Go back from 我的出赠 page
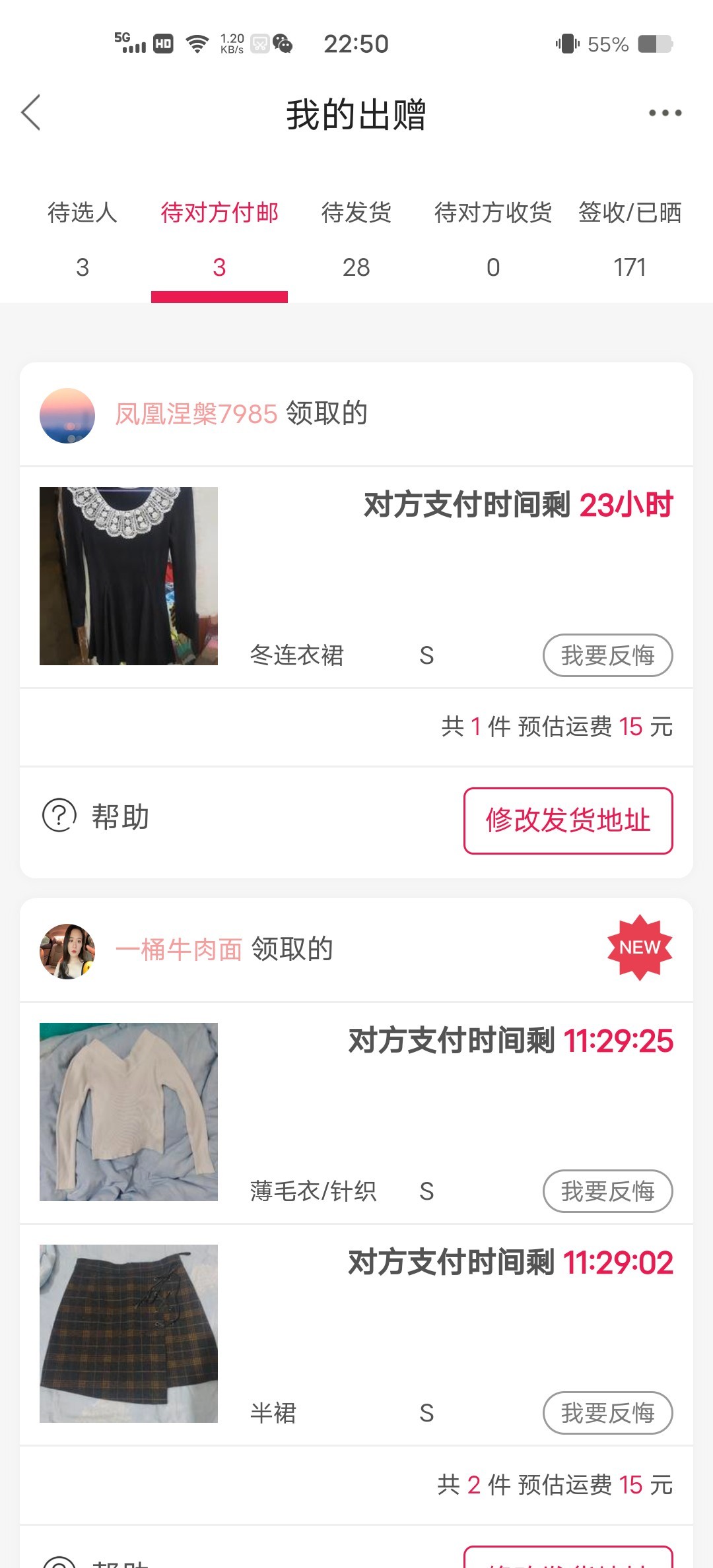713x1568 pixels. (x=31, y=113)
